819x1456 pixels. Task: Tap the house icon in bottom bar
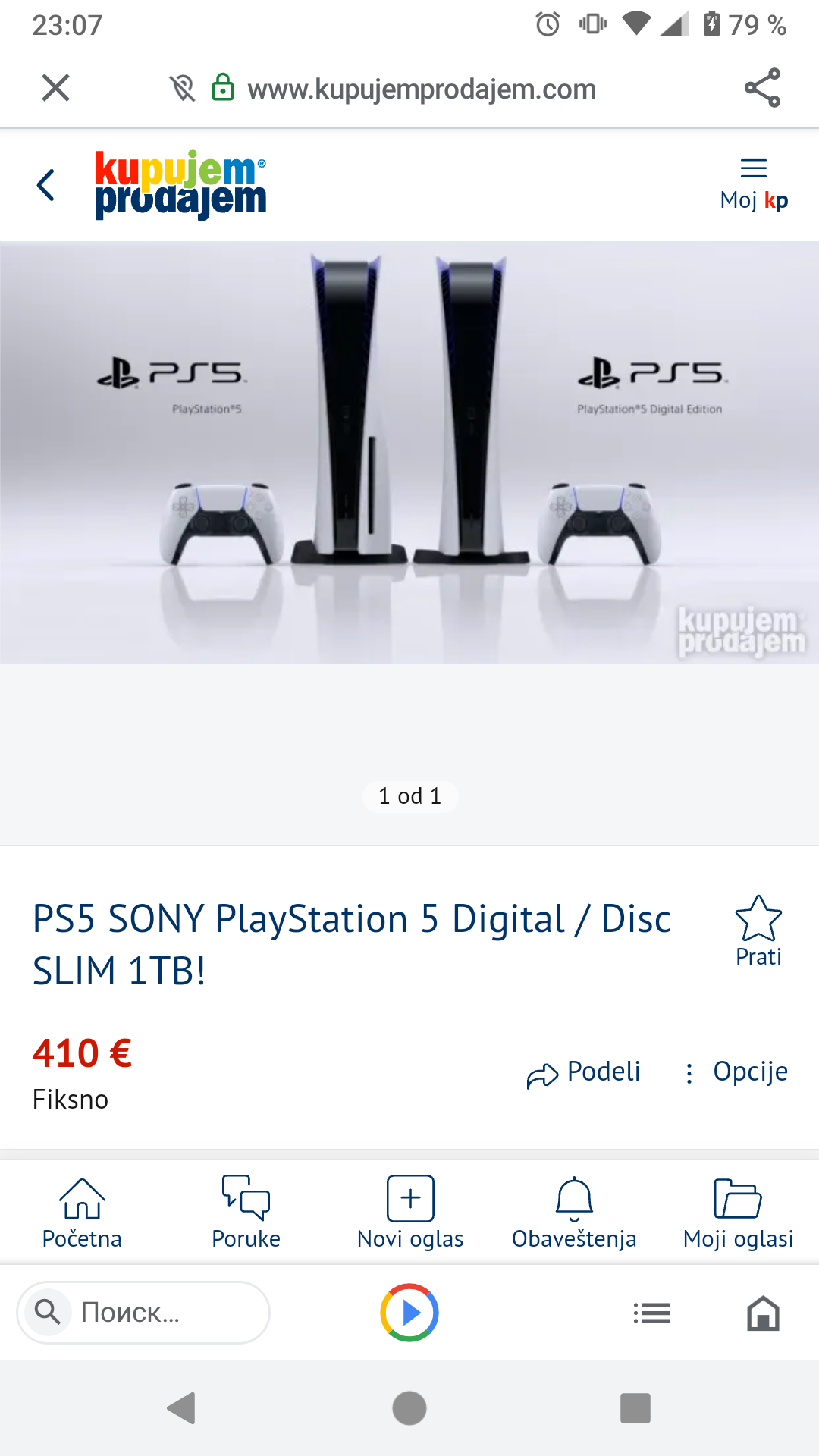(x=763, y=1313)
